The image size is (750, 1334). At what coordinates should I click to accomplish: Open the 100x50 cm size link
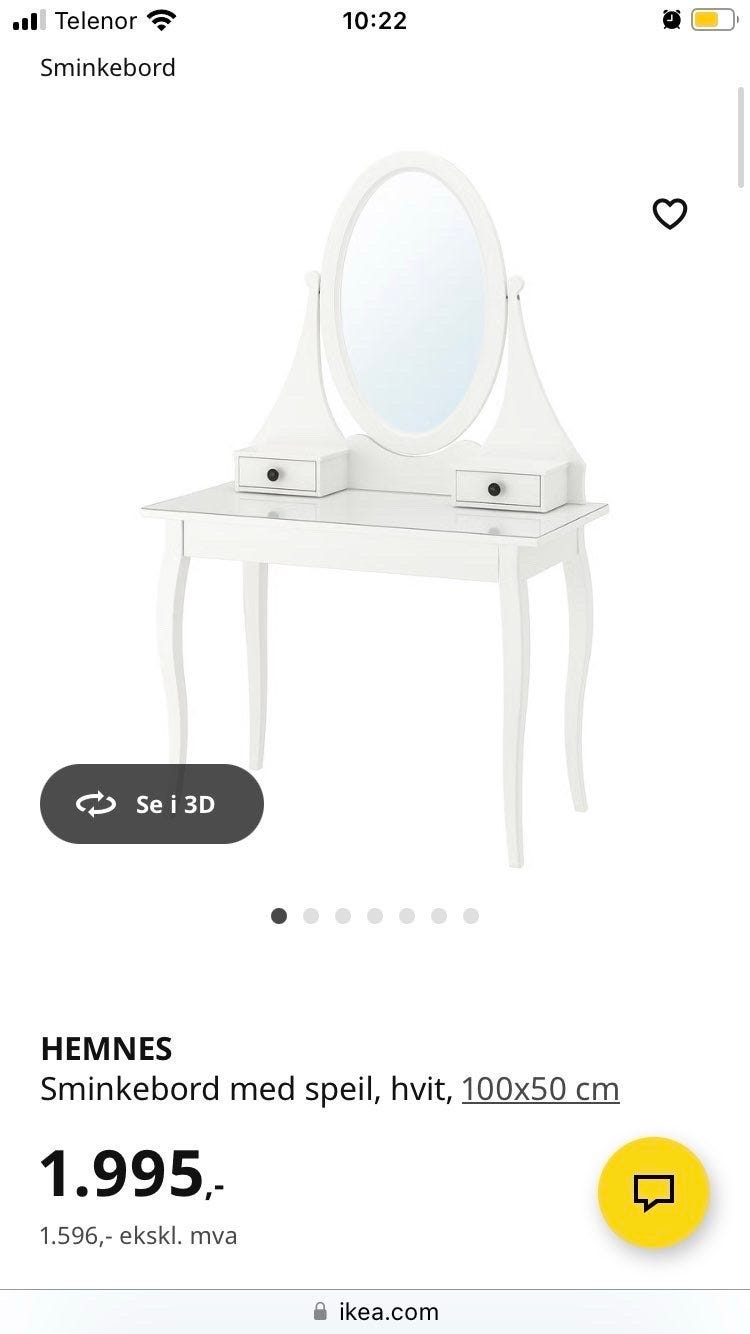point(540,1089)
